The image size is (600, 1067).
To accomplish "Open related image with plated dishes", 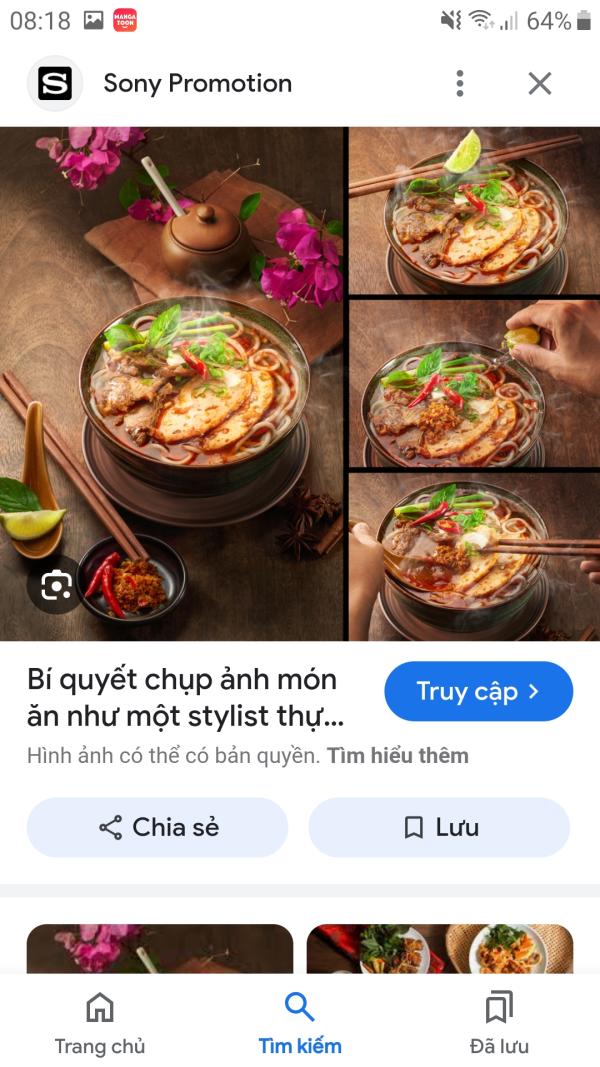I will pos(440,948).
